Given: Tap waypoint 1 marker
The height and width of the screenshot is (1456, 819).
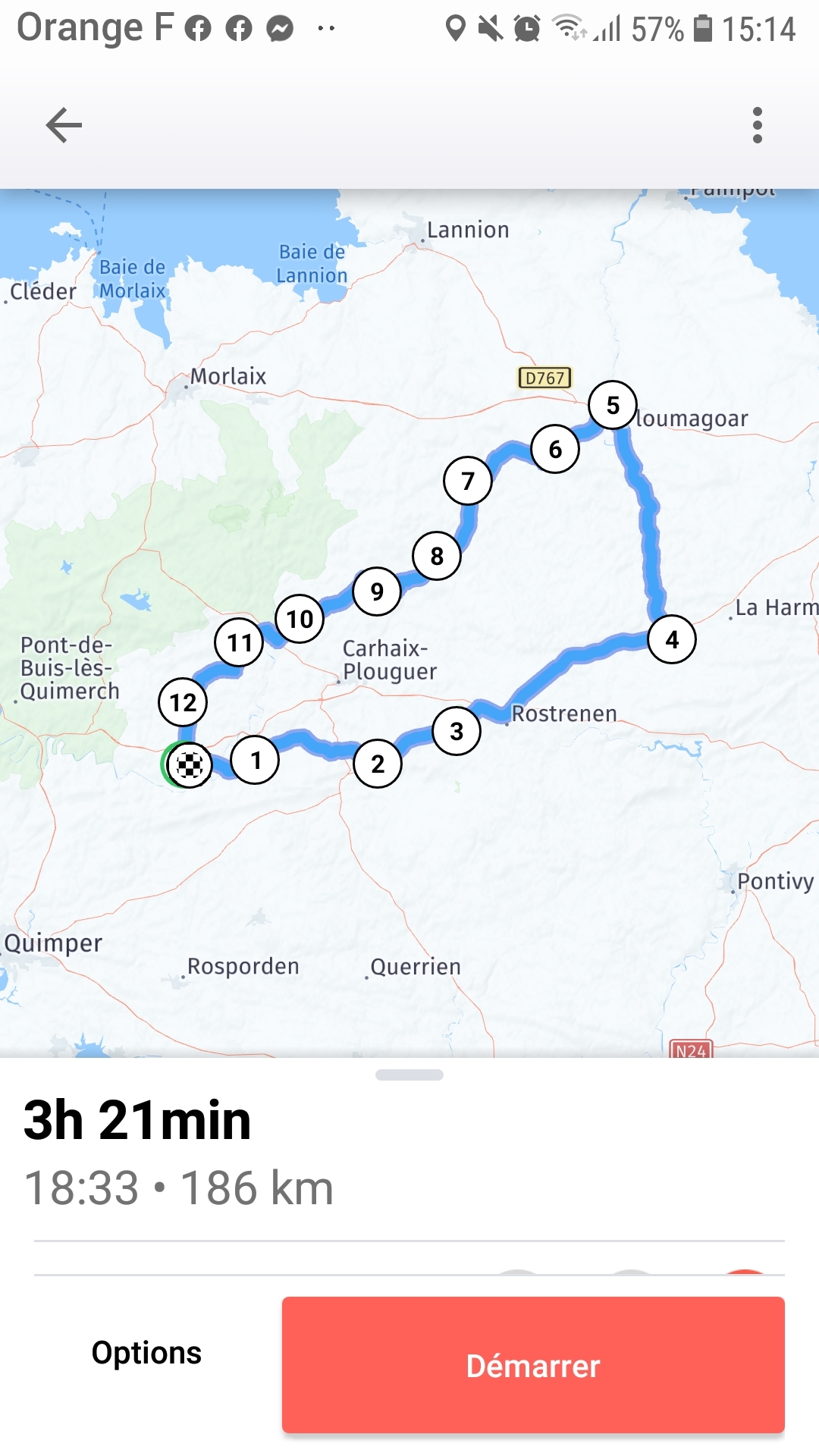Looking at the screenshot, I should (x=256, y=760).
